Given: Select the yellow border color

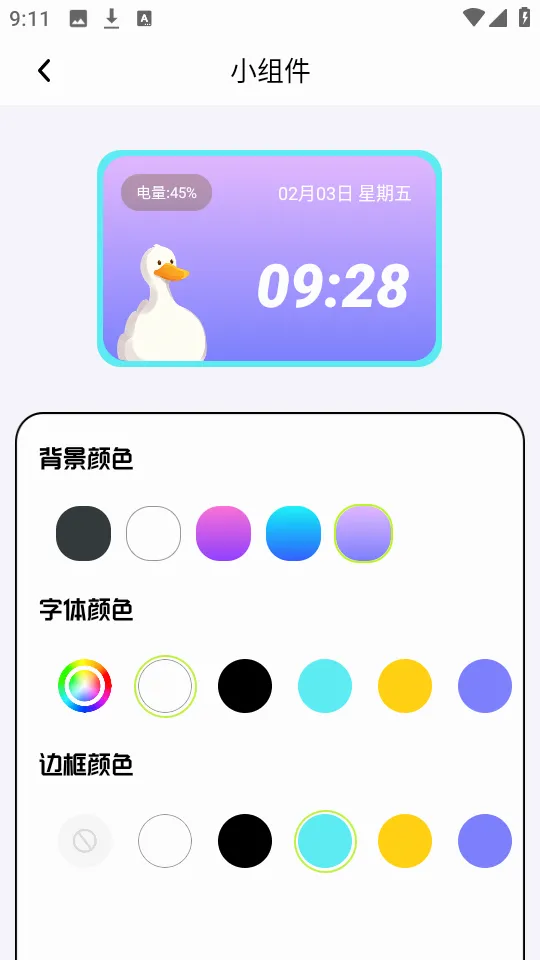Looking at the screenshot, I should pos(405,841).
